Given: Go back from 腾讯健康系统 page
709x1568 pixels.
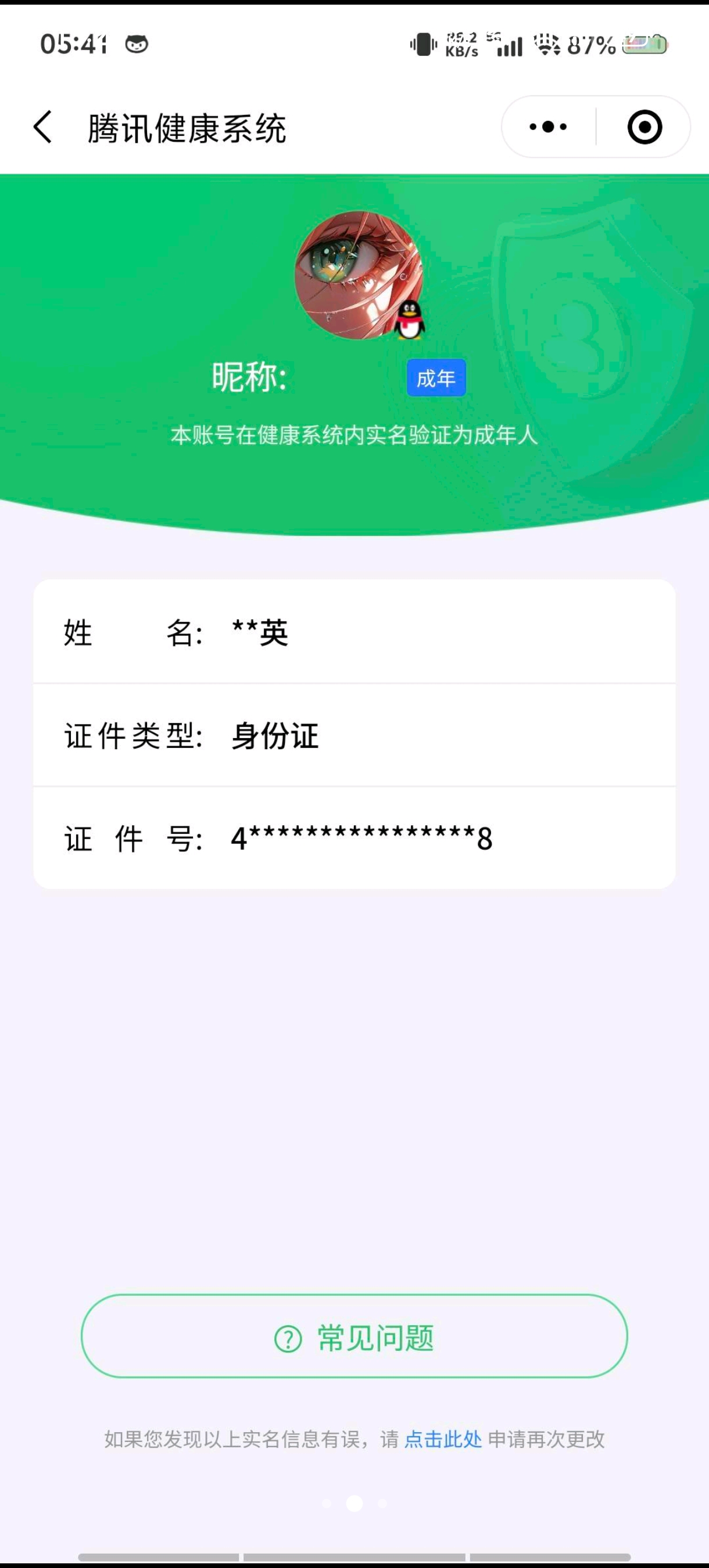Looking at the screenshot, I should coord(42,127).
